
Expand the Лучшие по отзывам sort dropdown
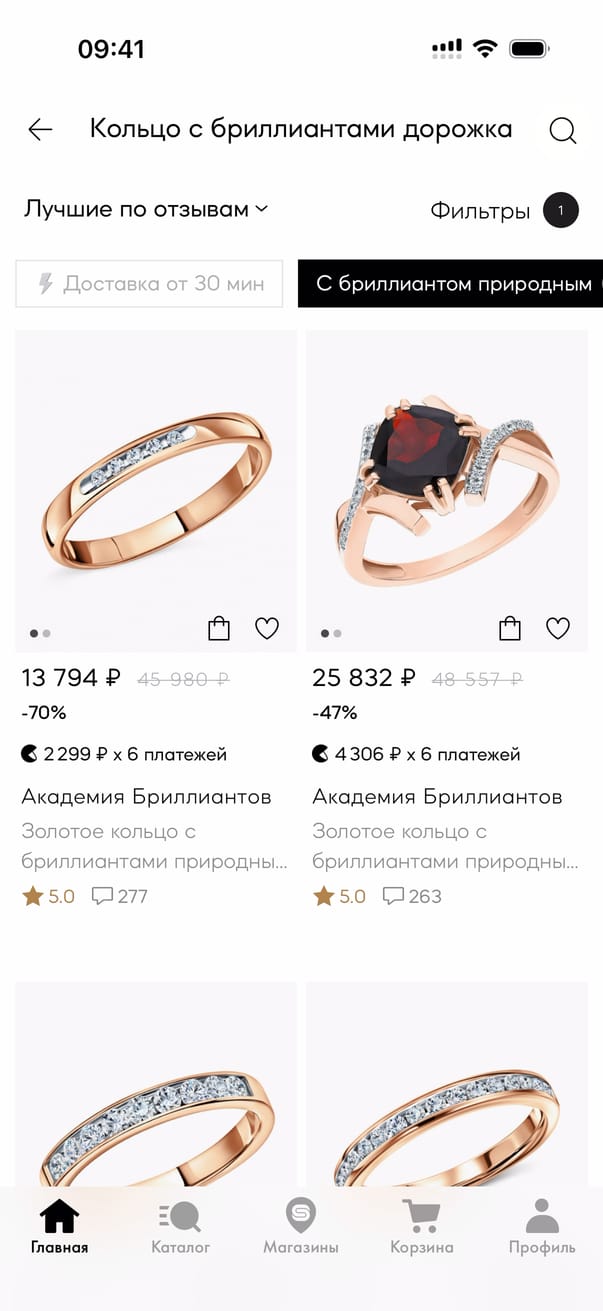(146, 209)
